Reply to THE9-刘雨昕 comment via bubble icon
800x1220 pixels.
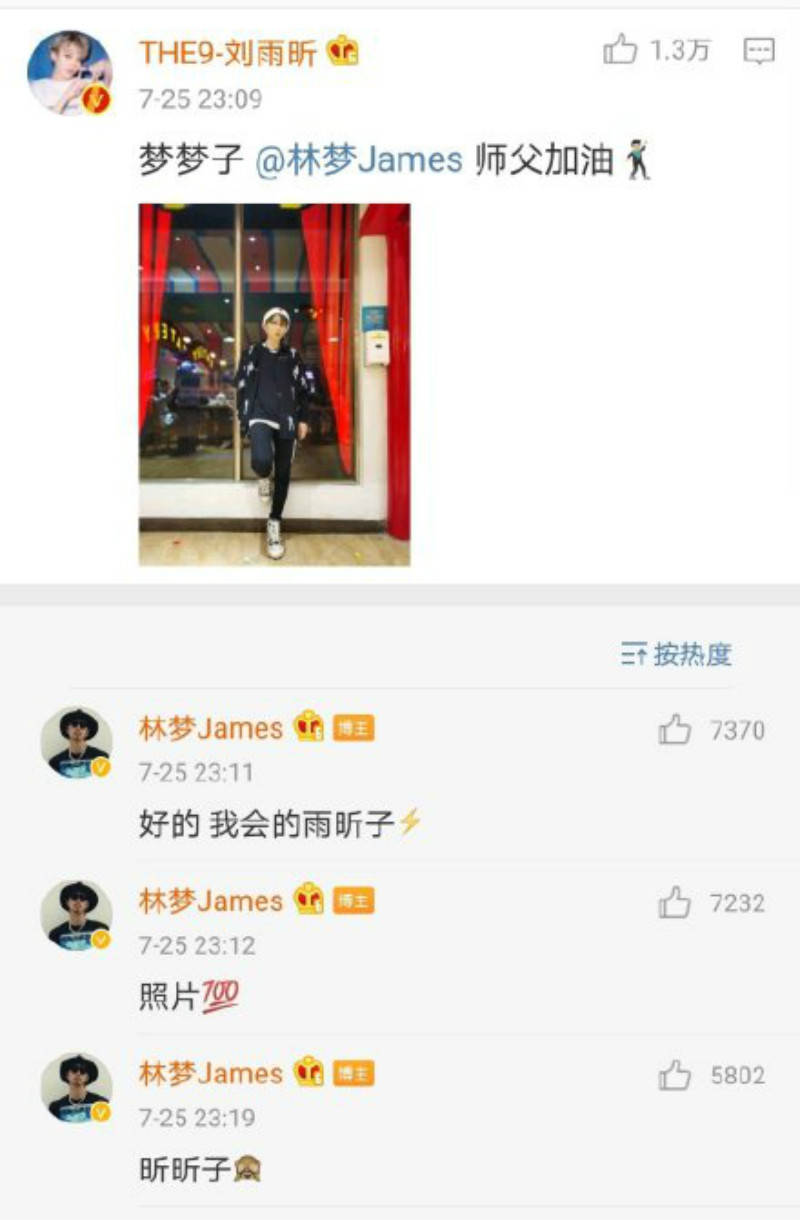[759, 51]
